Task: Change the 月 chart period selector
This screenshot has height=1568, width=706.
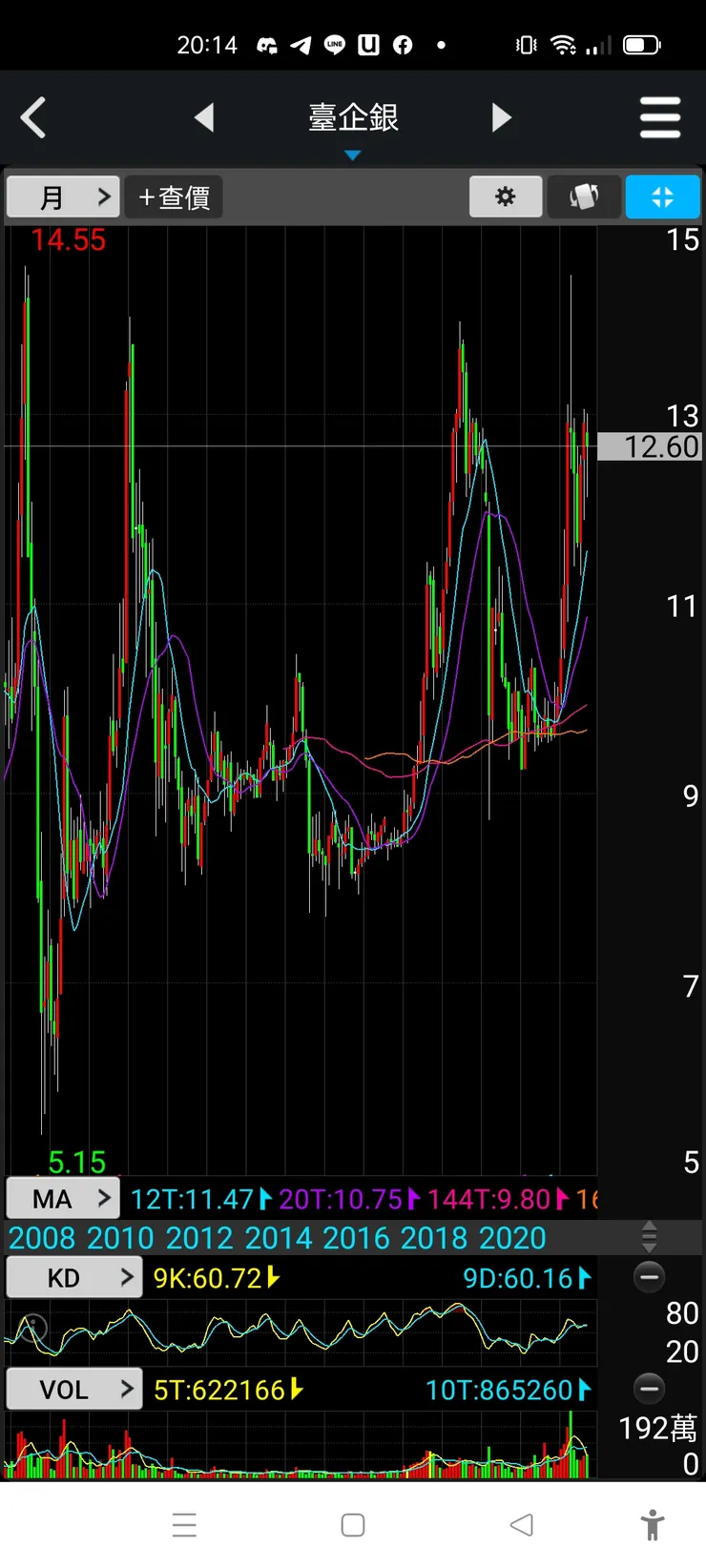Action: pyautogui.click(x=63, y=197)
